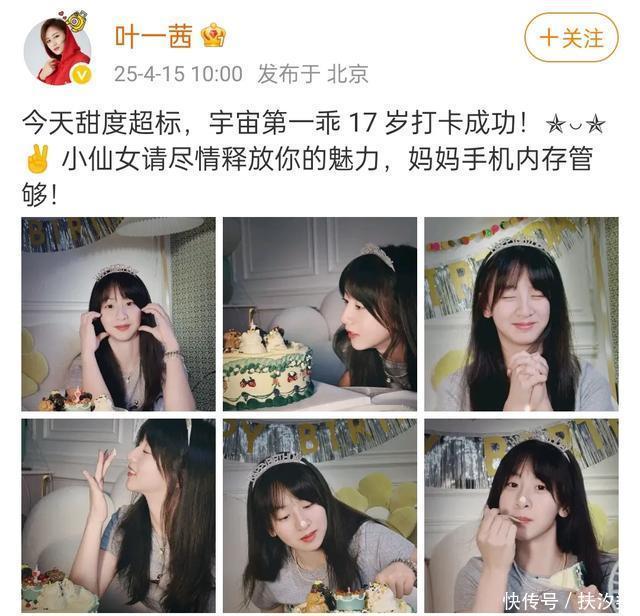Viewport: 640px width, 616px height.
Task: Open the photo with heart-hands pose
Action: [x=119, y=314]
